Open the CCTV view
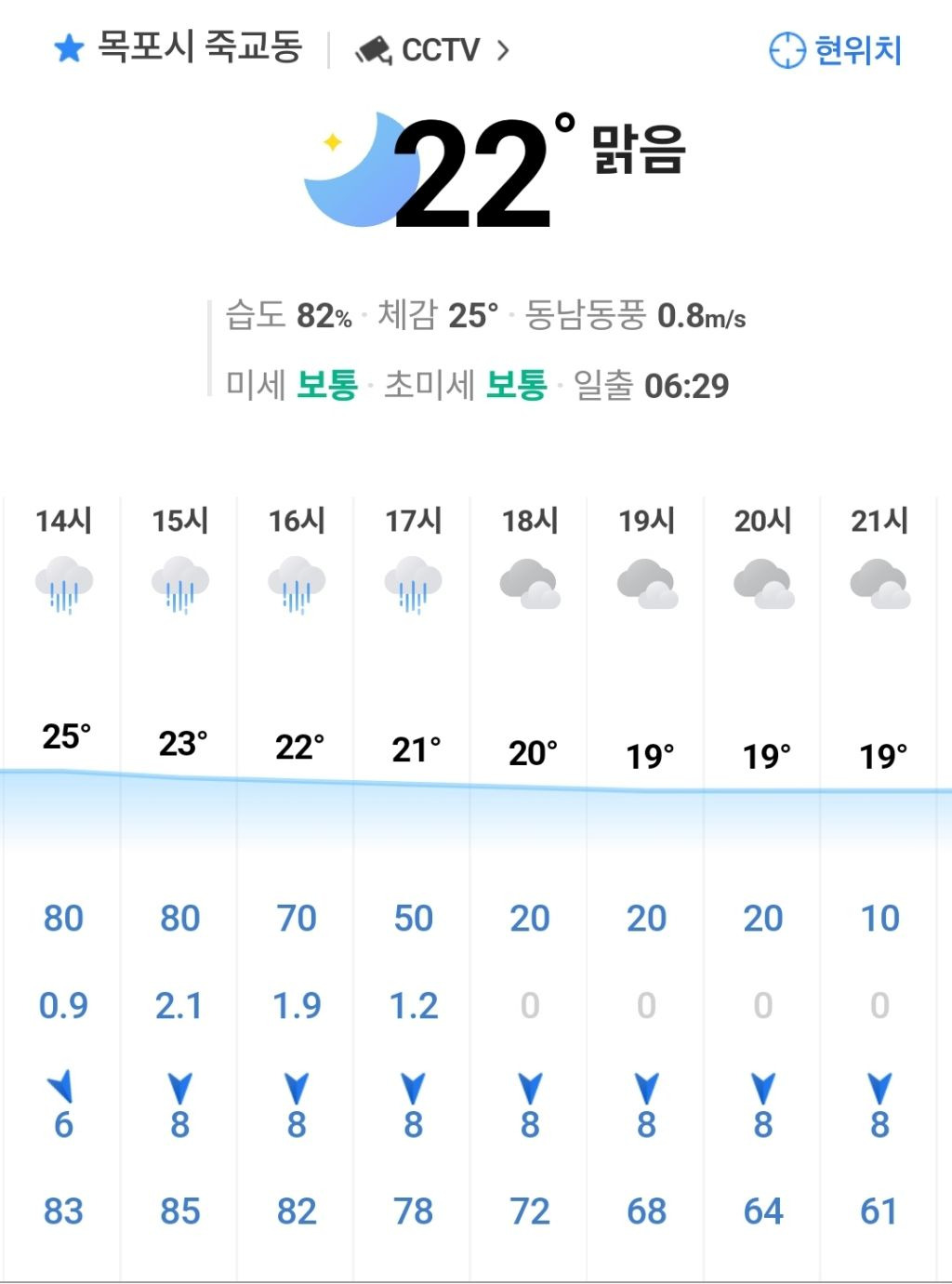The width and height of the screenshot is (952, 1284). tap(433, 49)
